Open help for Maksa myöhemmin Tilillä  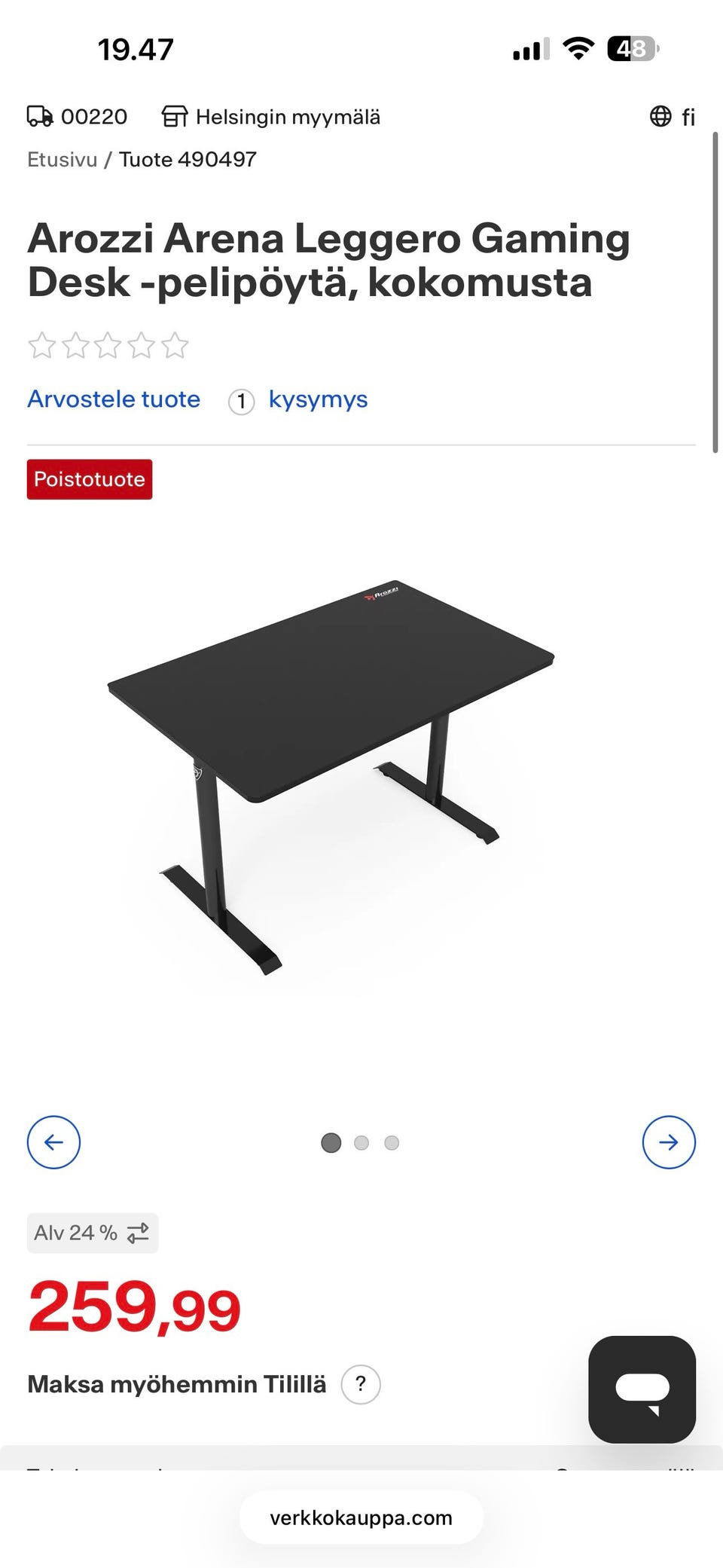pyautogui.click(x=361, y=1384)
